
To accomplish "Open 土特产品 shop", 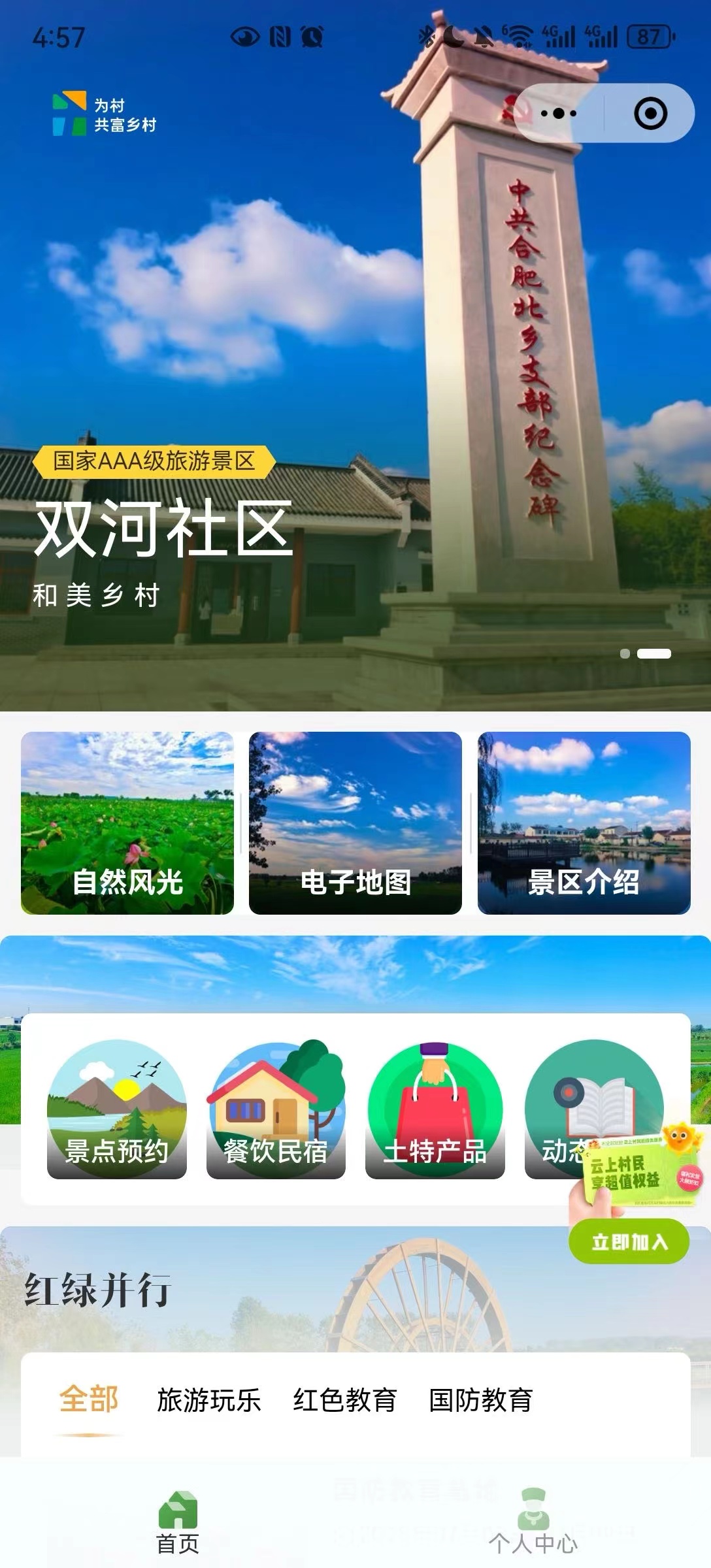I will click(x=435, y=1109).
